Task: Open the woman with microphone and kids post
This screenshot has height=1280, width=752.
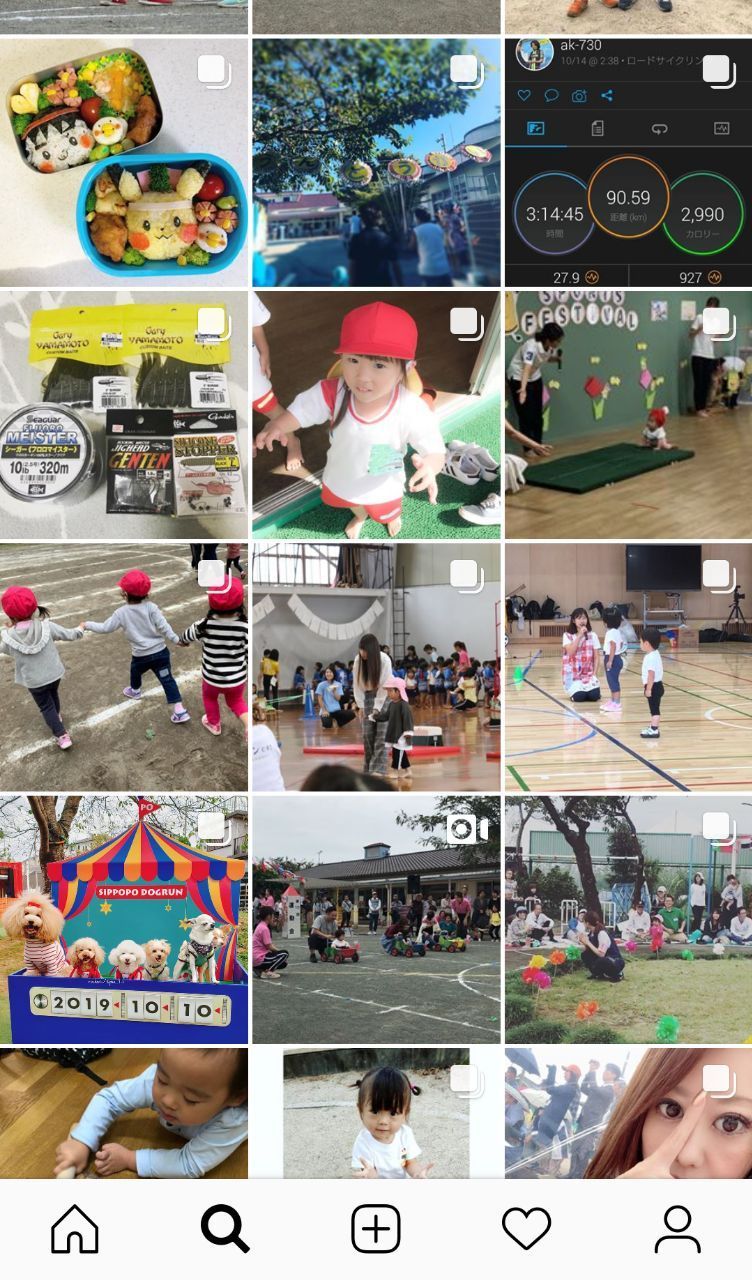Action: click(x=628, y=667)
